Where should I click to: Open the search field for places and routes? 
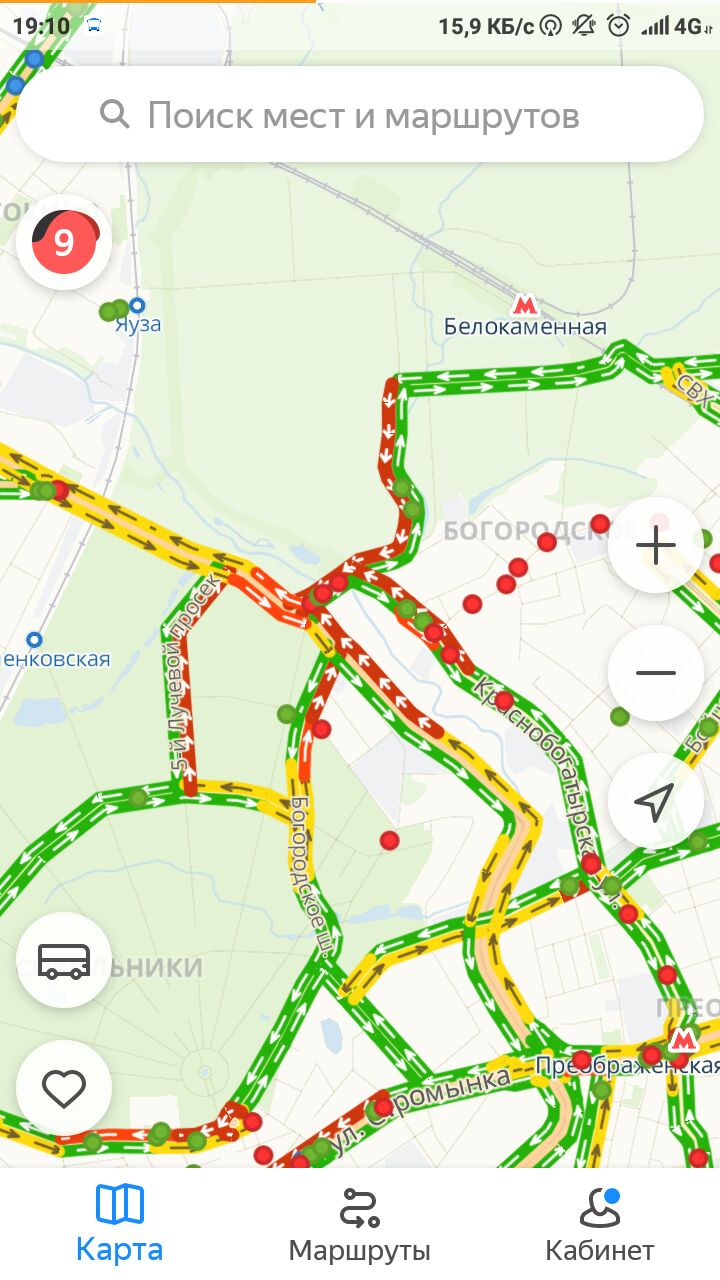click(x=360, y=116)
